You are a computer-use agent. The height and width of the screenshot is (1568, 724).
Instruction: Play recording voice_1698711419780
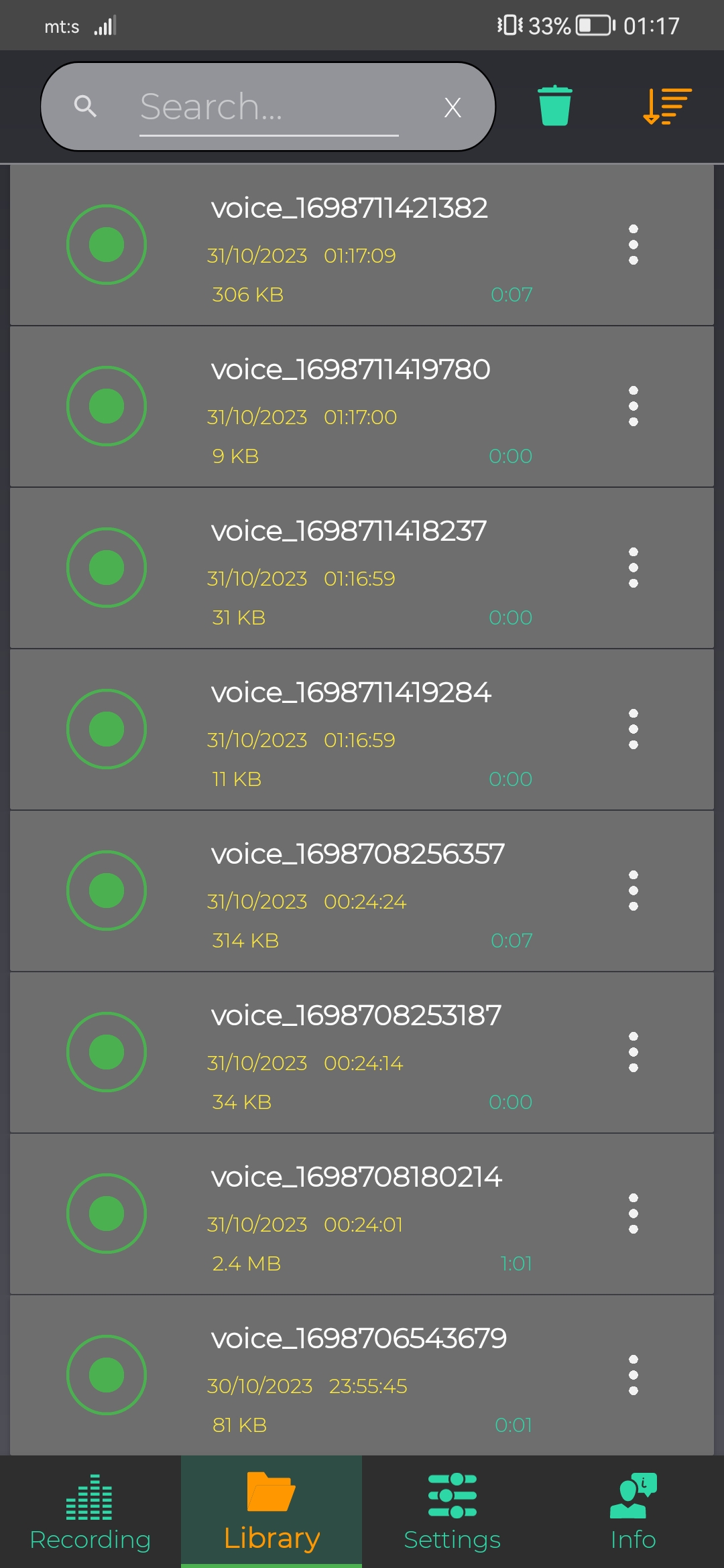(x=107, y=406)
